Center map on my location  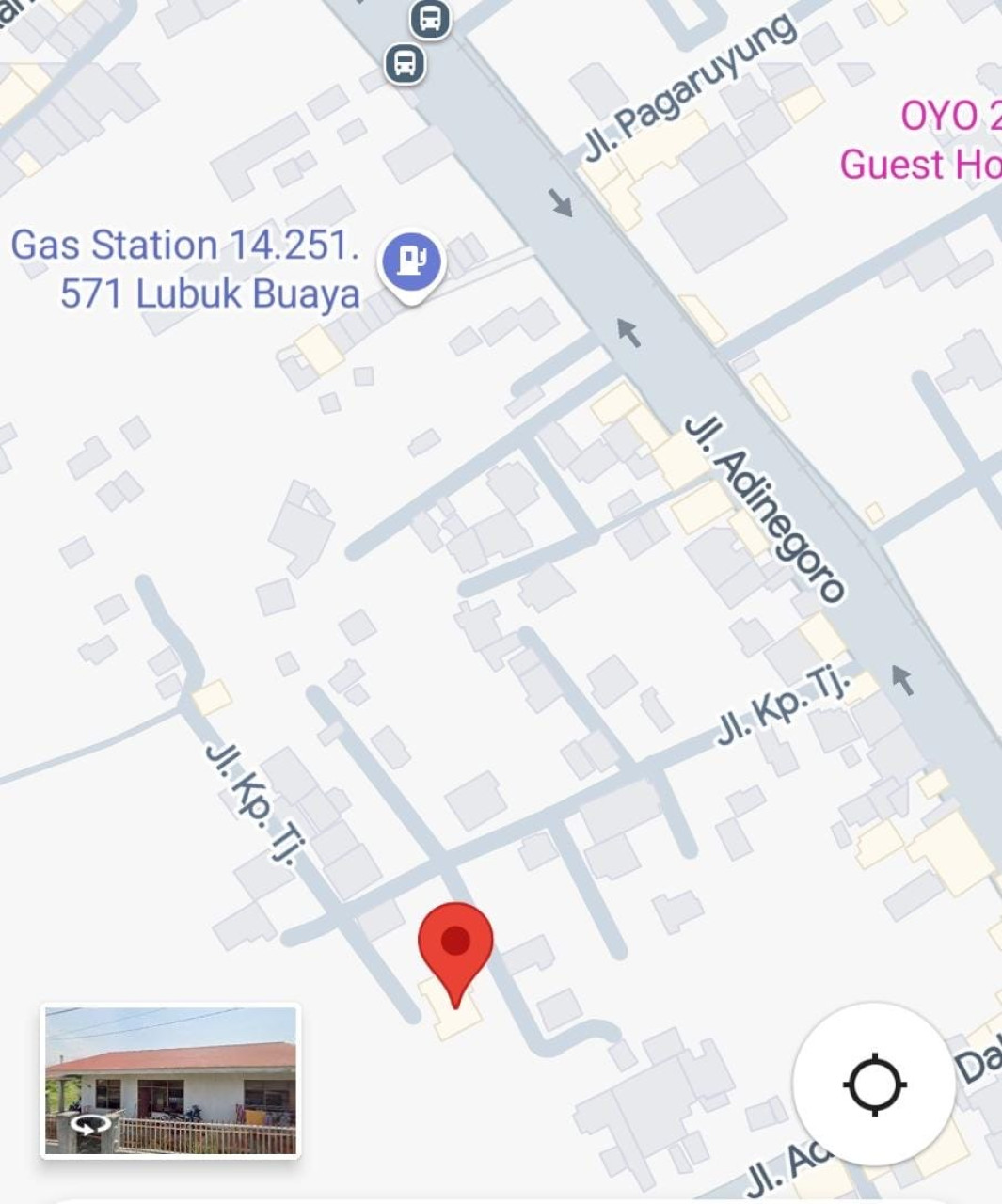click(x=874, y=1085)
